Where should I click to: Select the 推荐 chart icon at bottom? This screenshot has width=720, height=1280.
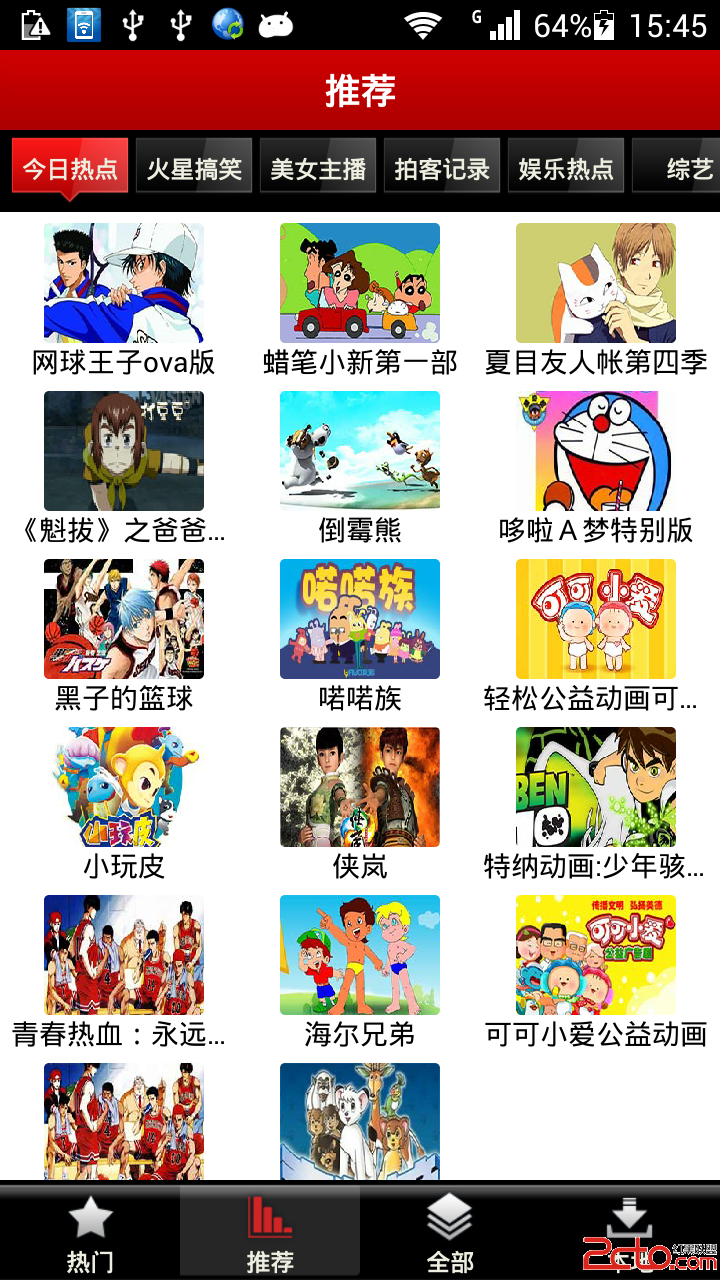[x=270, y=1228]
